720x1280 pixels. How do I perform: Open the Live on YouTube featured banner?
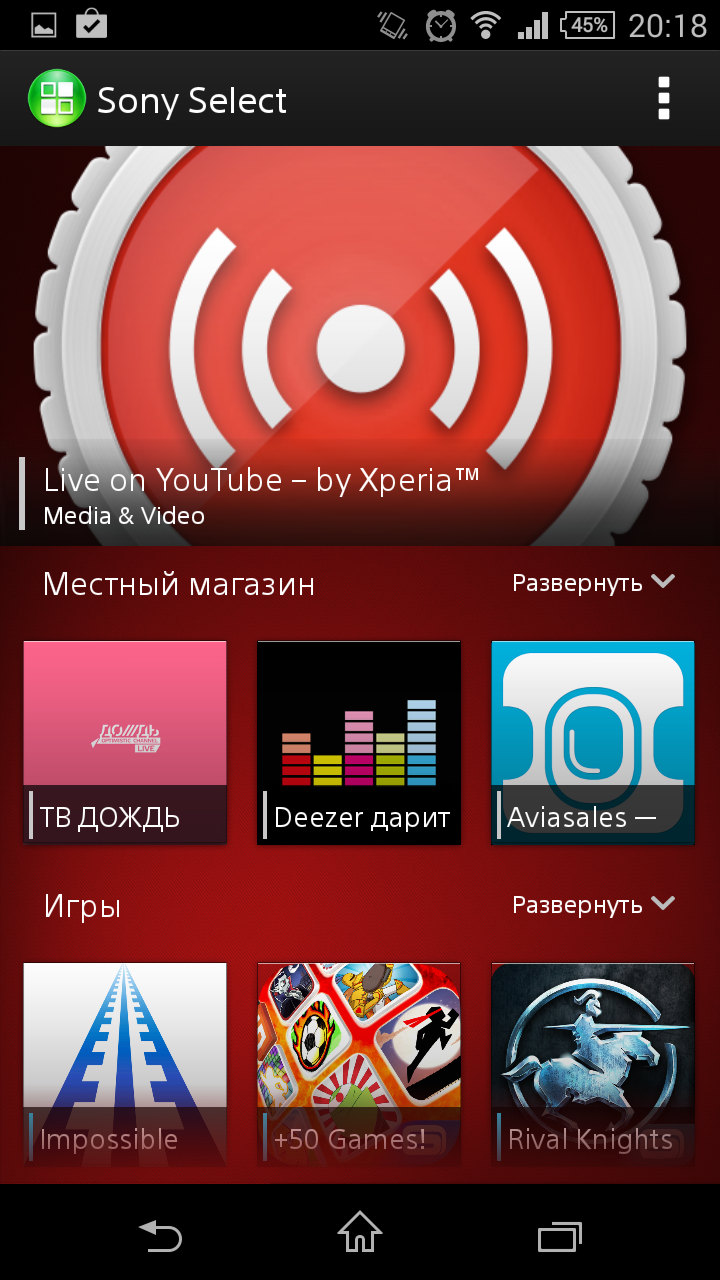[360, 345]
